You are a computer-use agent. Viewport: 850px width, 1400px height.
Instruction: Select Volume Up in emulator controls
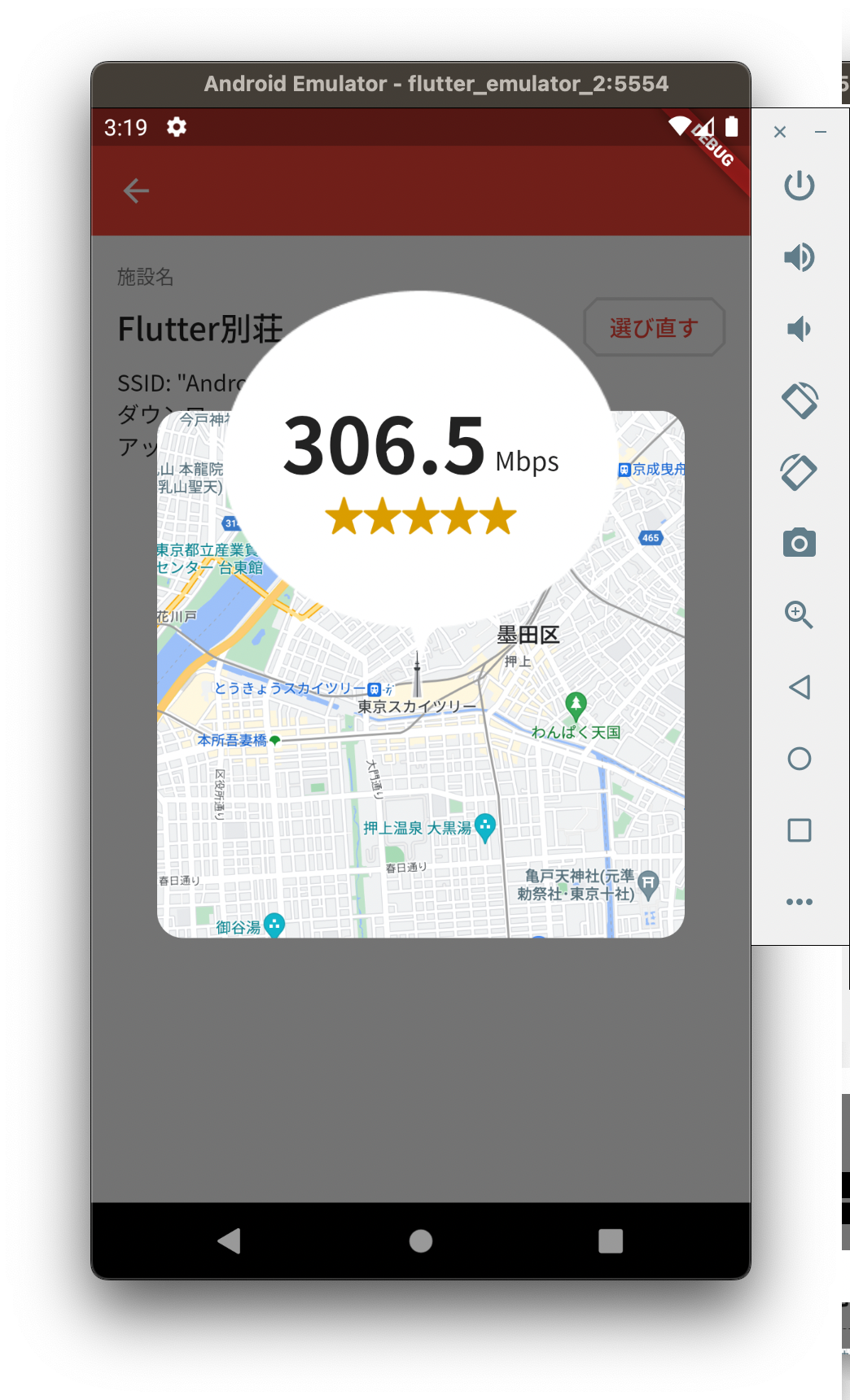800,256
